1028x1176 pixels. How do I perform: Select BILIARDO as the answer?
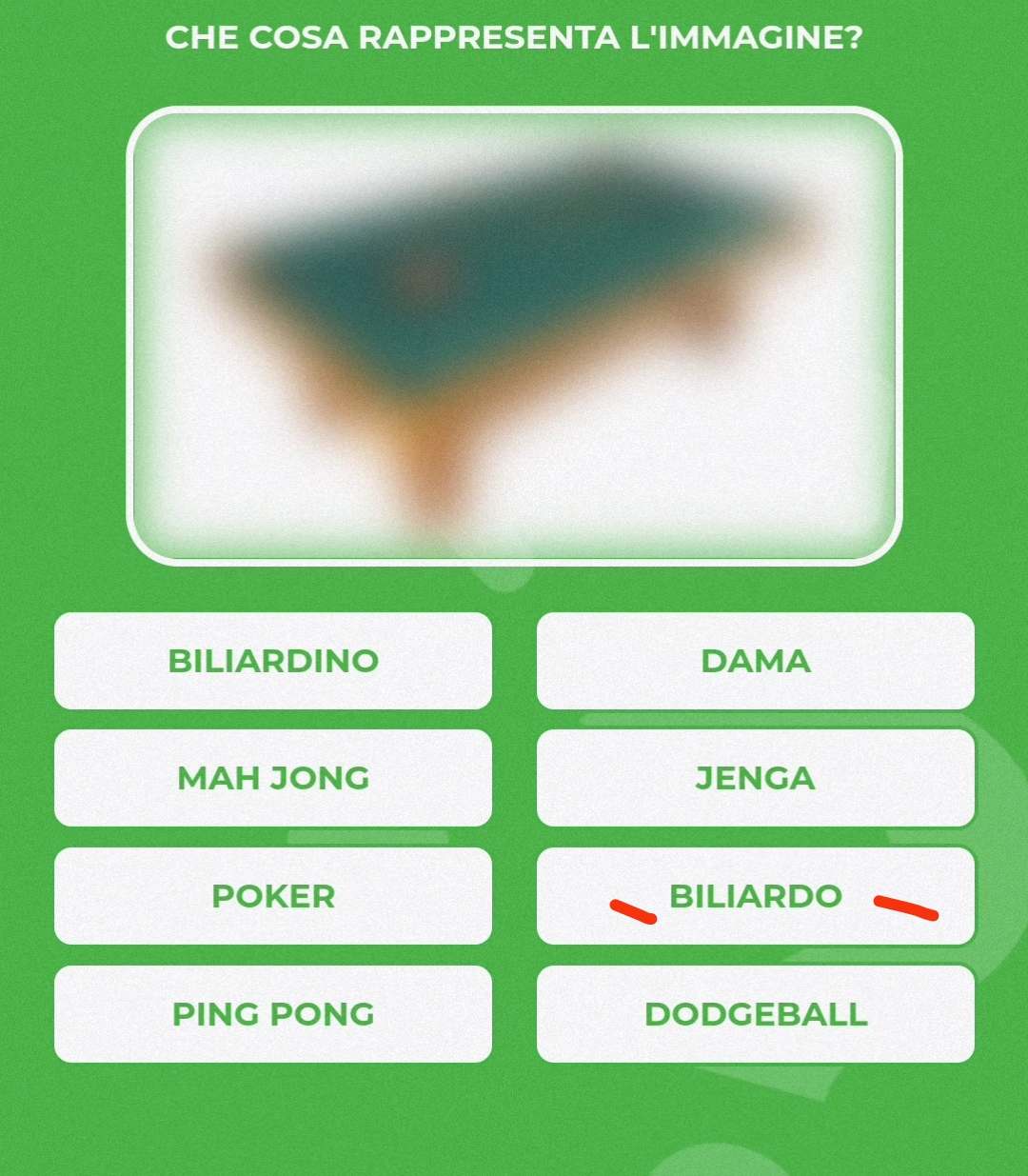pyautogui.click(x=756, y=896)
